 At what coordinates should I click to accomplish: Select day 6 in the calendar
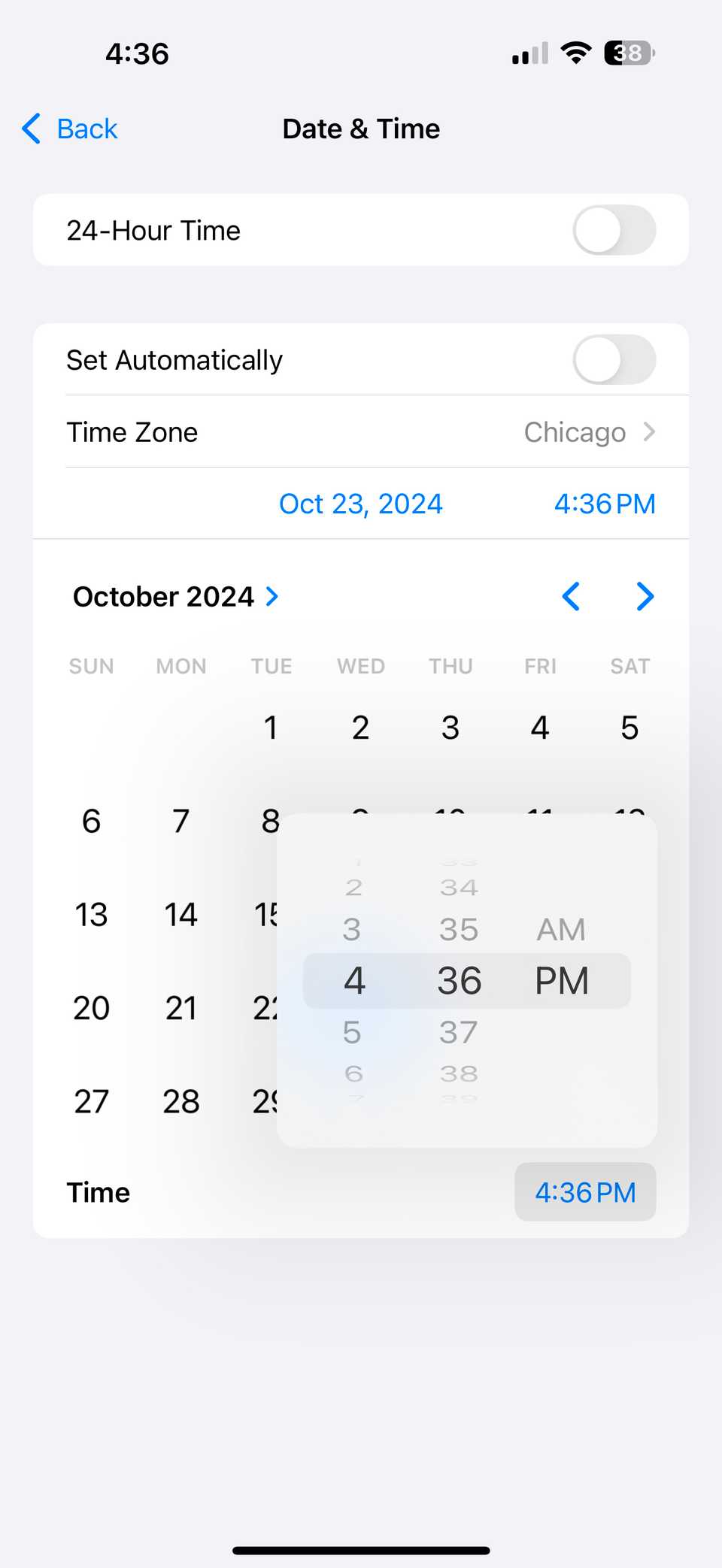click(91, 821)
